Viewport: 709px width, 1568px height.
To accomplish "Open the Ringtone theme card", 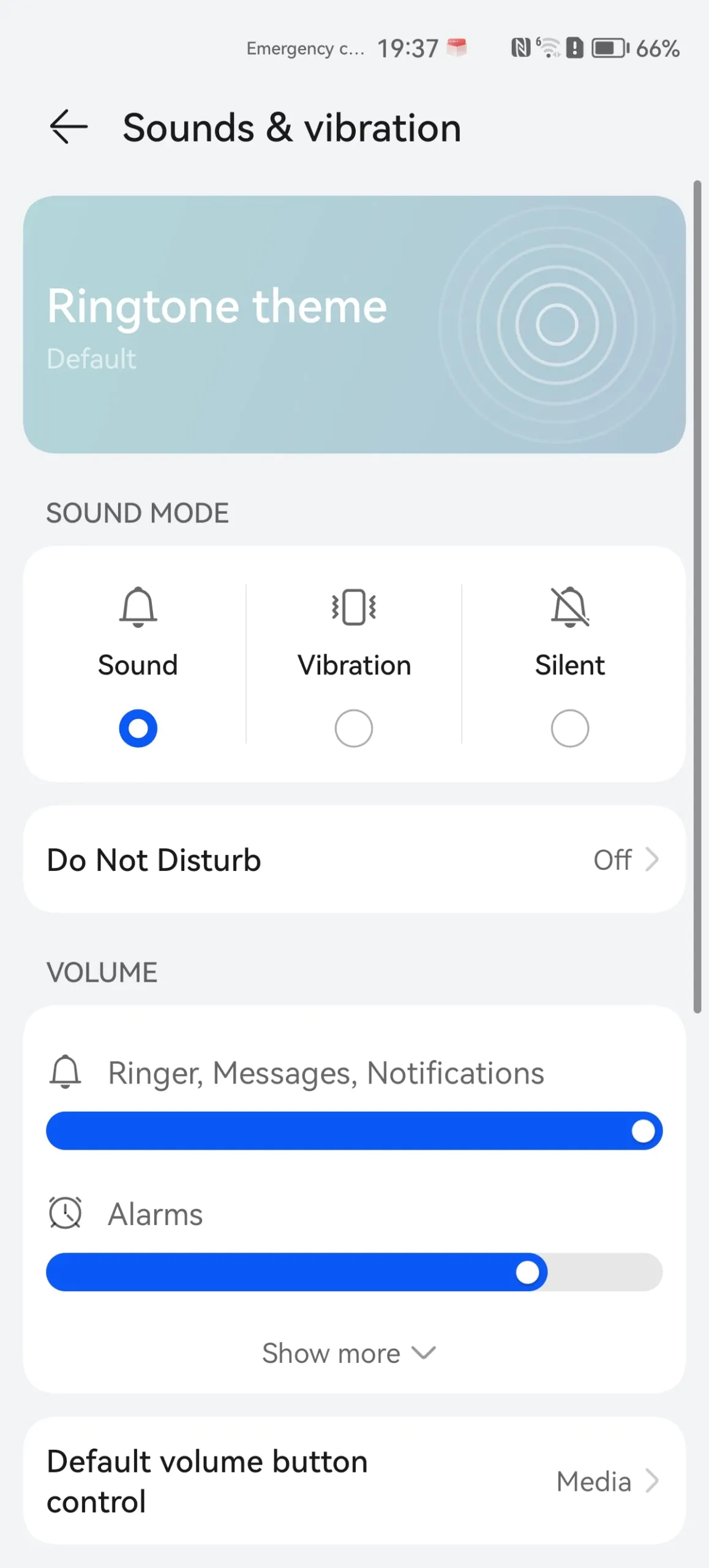I will click(354, 324).
